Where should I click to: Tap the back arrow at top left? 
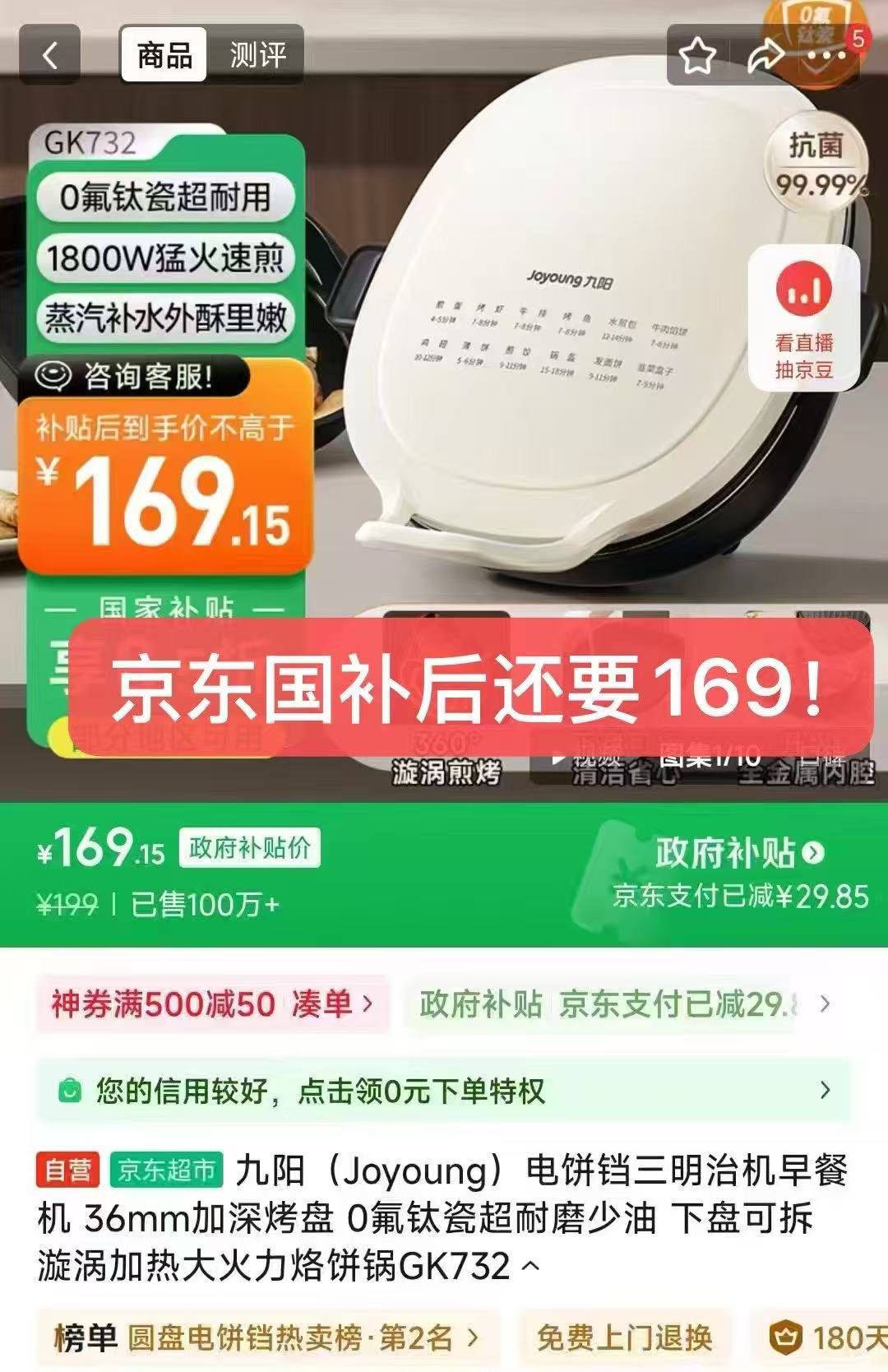49,56
